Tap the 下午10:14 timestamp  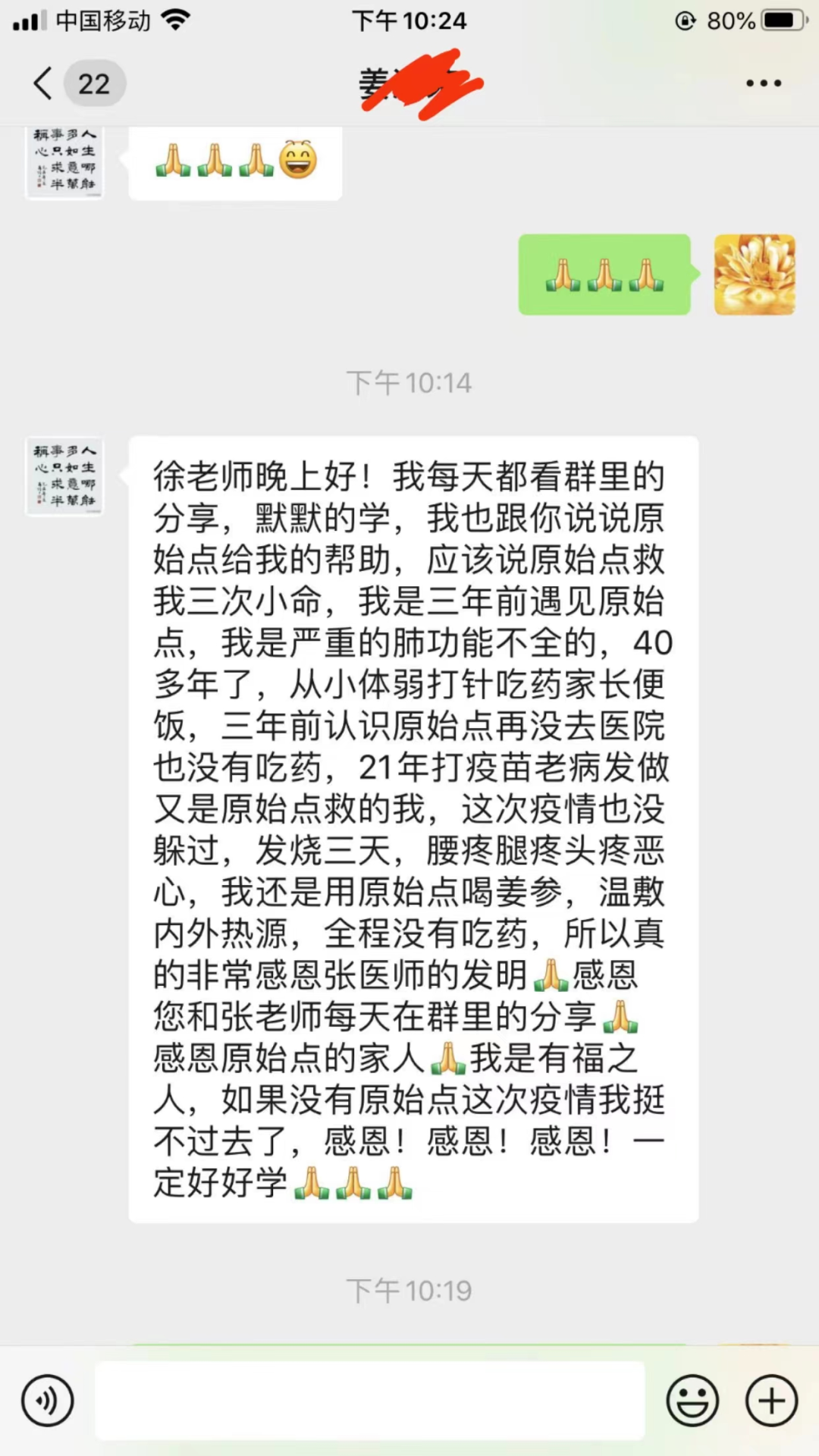[x=409, y=383]
